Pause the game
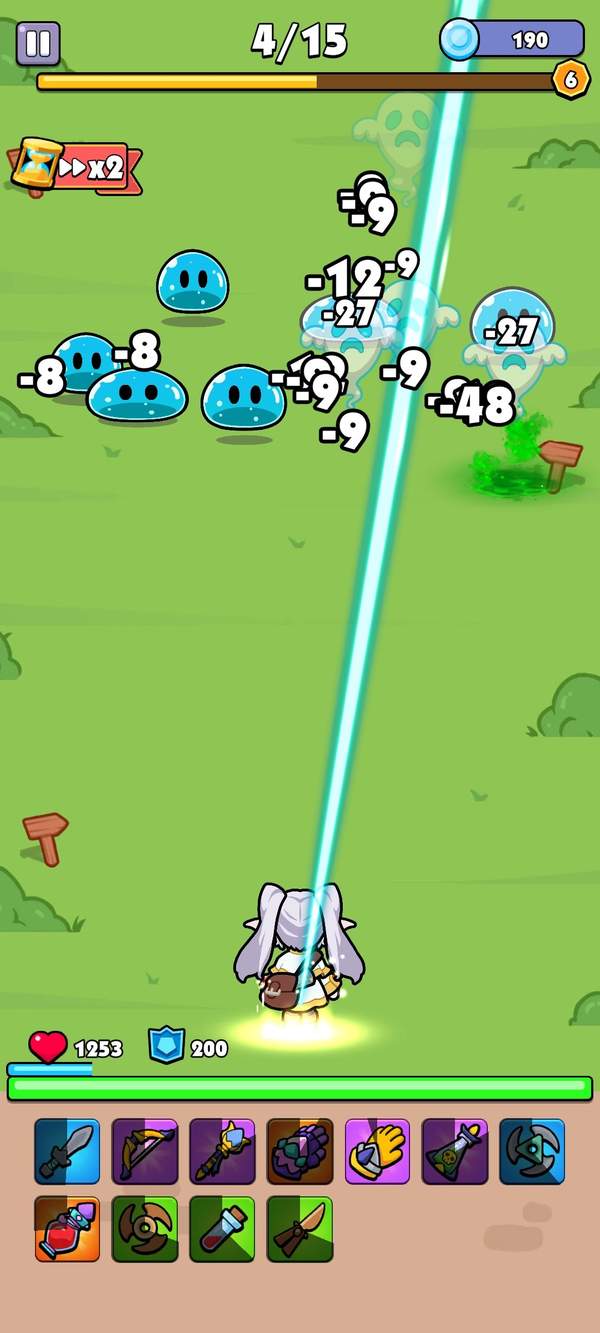600x1333 pixels. pyautogui.click(x=38, y=43)
